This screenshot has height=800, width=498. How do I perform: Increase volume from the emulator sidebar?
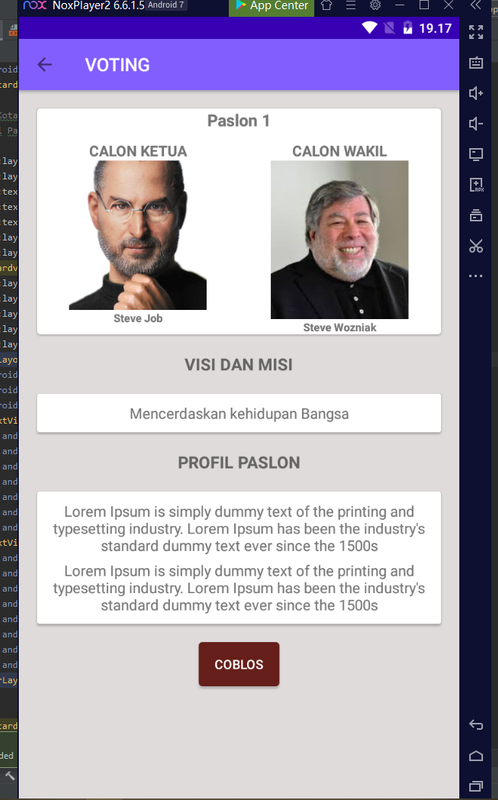(476, 93)
